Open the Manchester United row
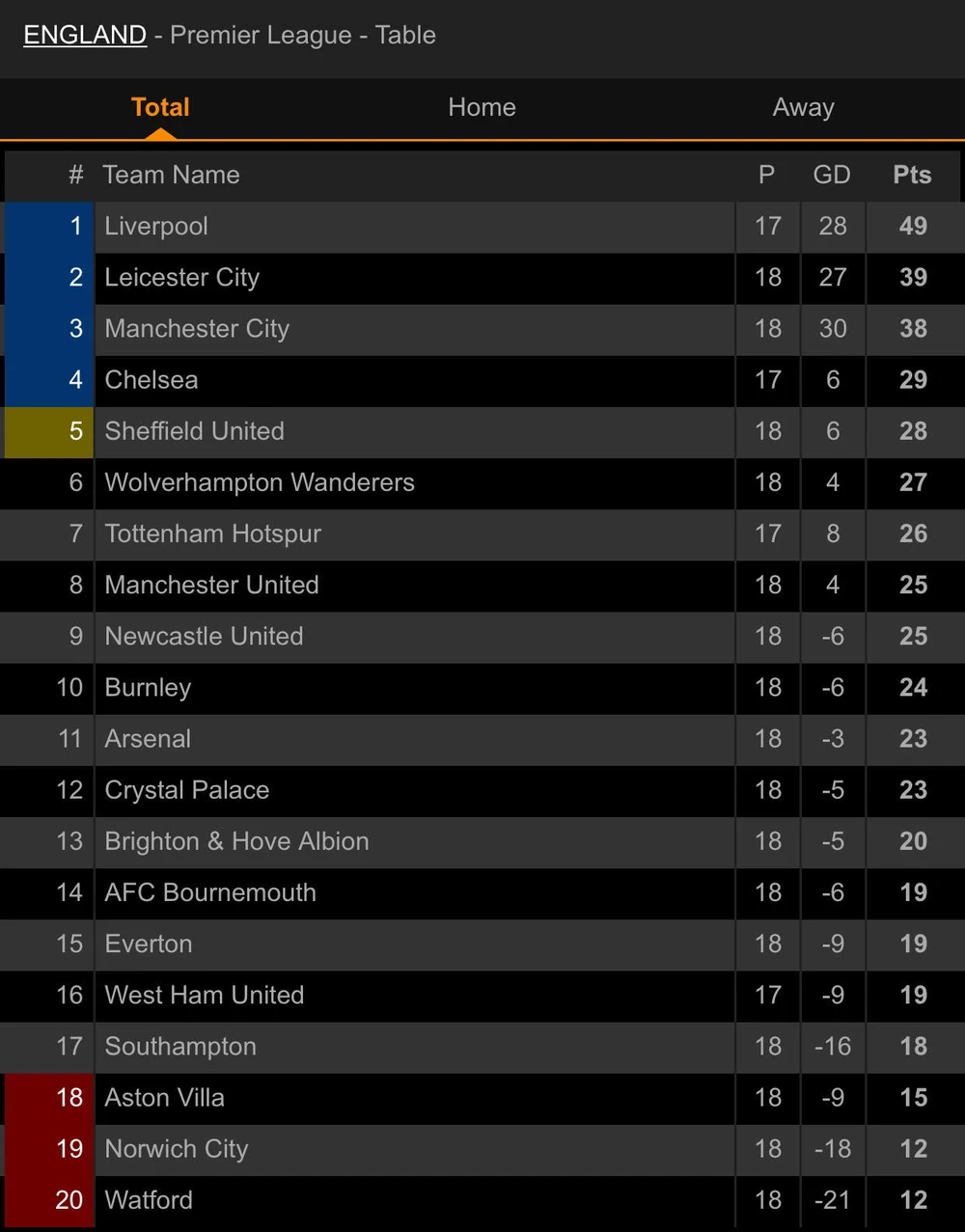 (211, 584)
